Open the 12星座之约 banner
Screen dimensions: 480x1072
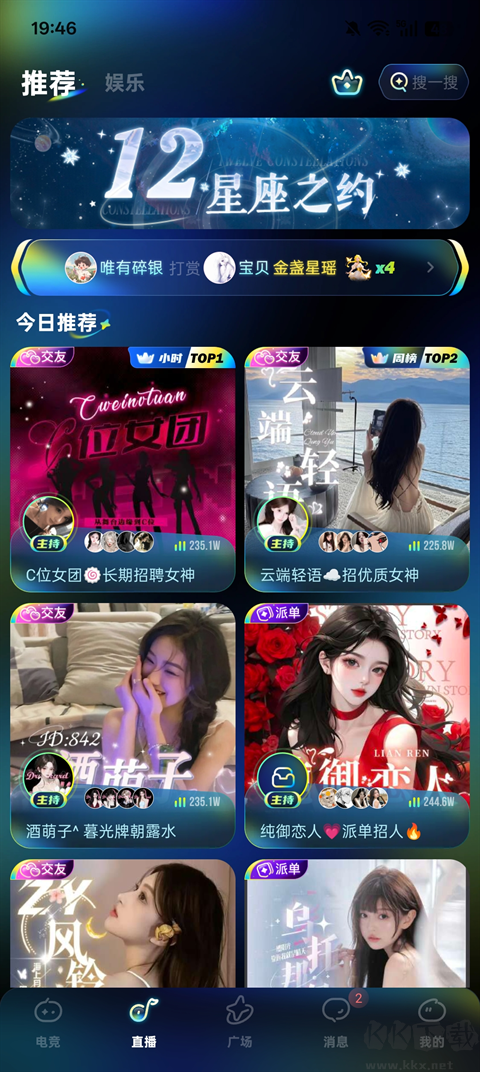[239, 173]
